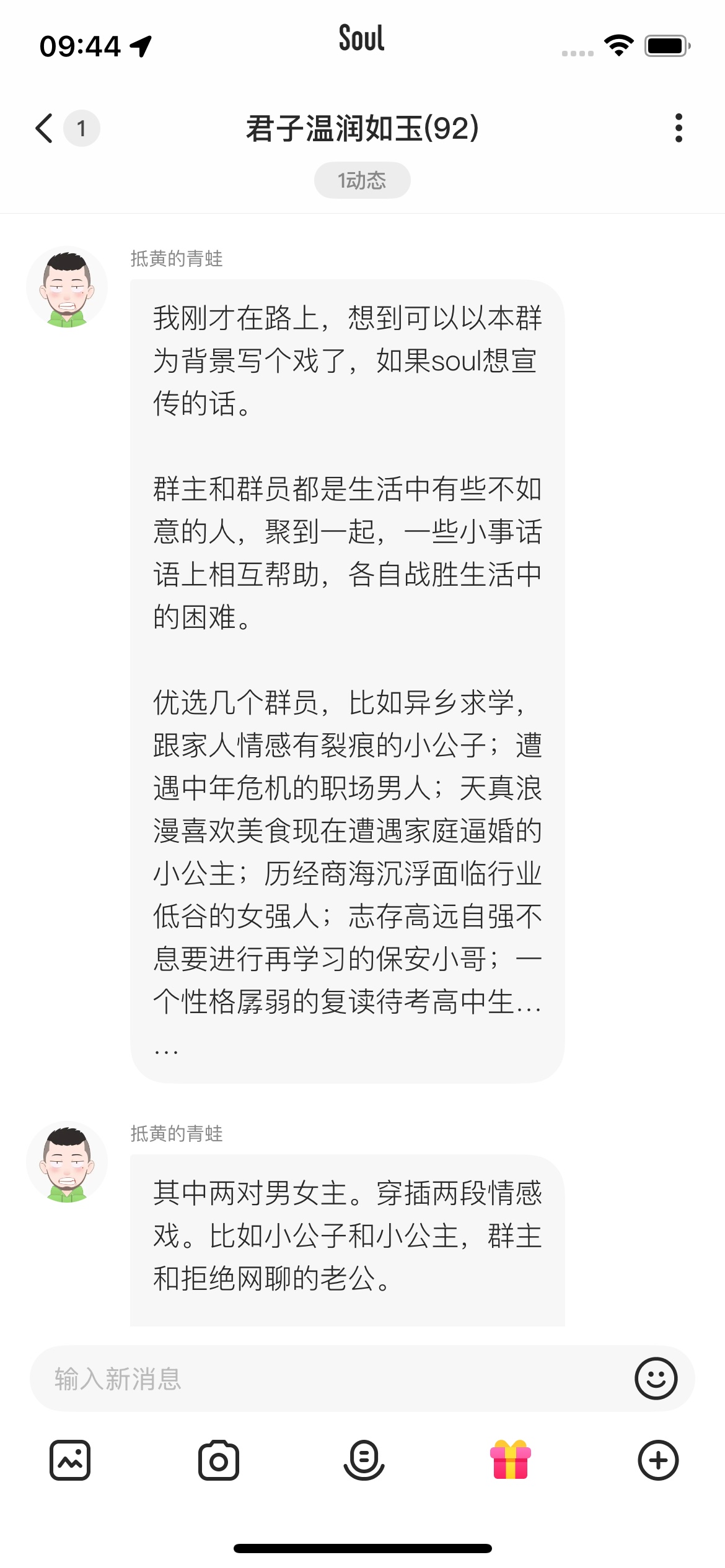This screenshot has width=725, height=1568.
Task: Open the emoji picker
Action: click(656, 1379)
